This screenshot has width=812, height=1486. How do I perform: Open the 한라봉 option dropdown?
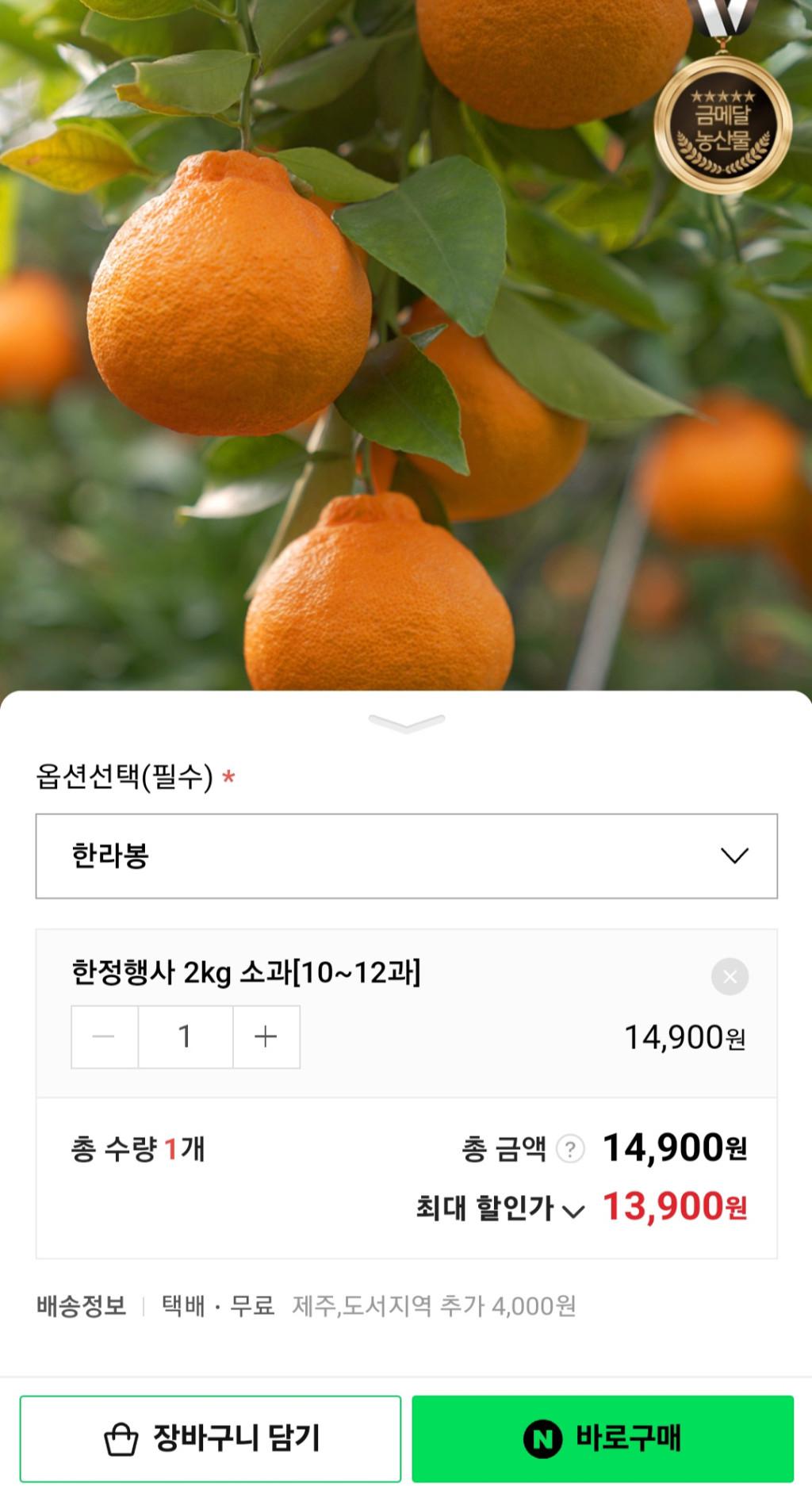click(406, 856)
